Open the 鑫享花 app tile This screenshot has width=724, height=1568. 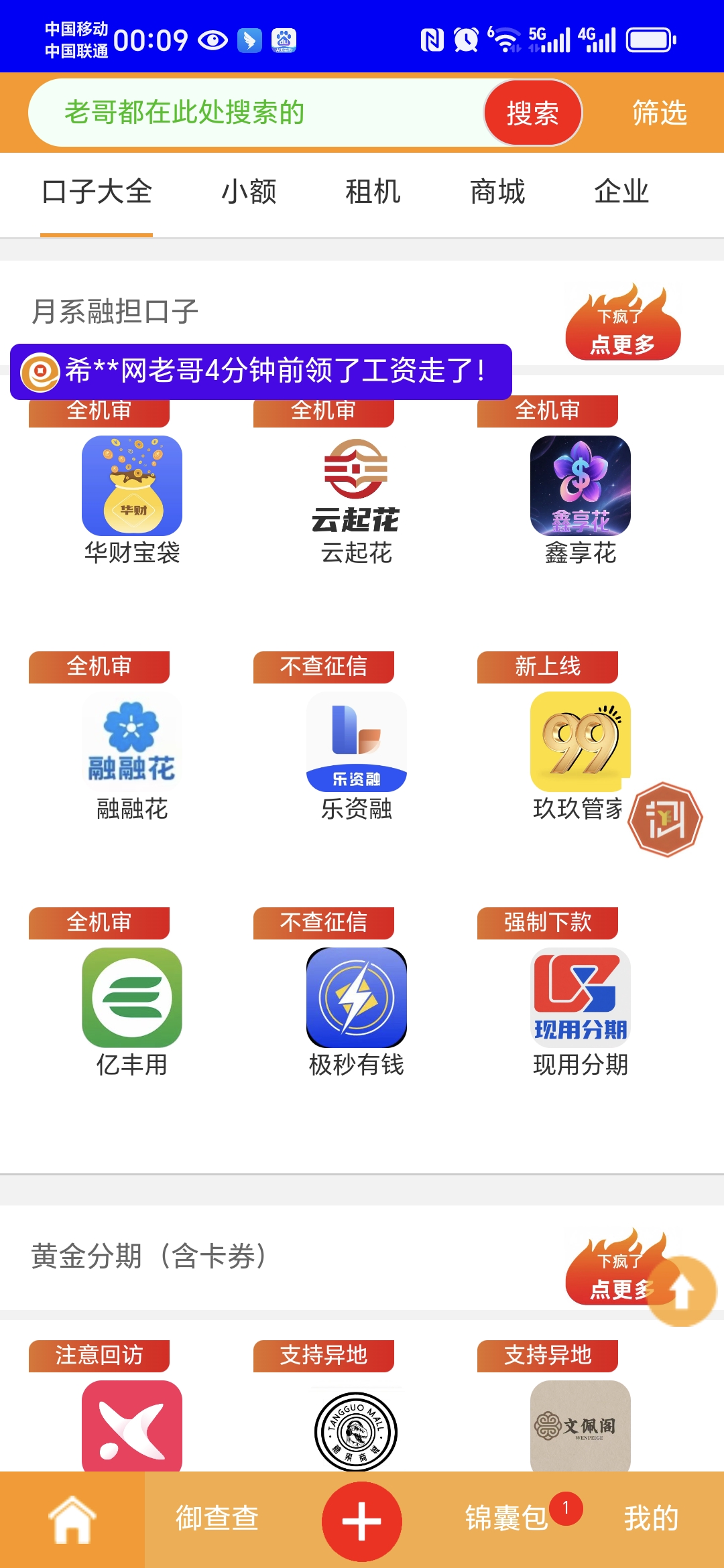pos(580,486)
